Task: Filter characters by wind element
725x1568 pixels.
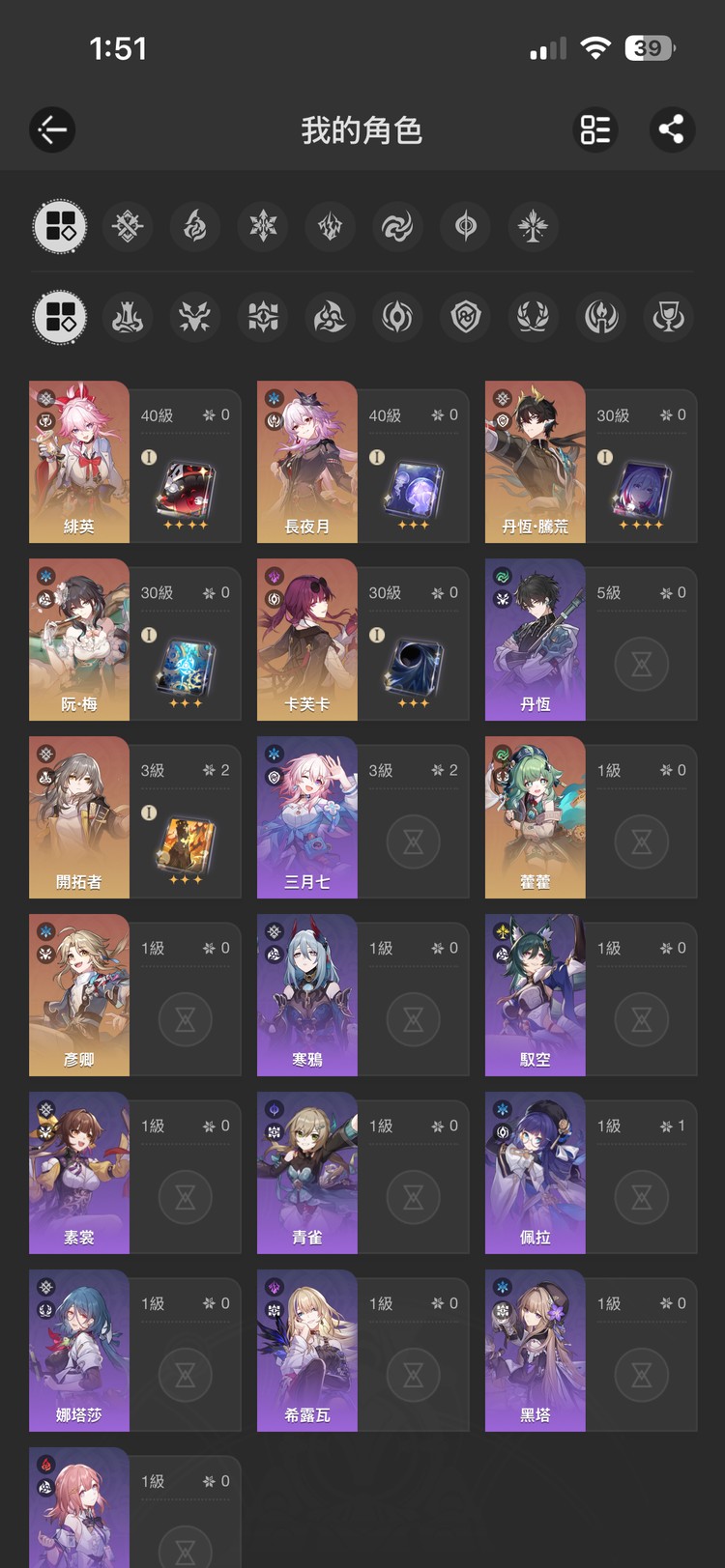Action: pos(398,226)
